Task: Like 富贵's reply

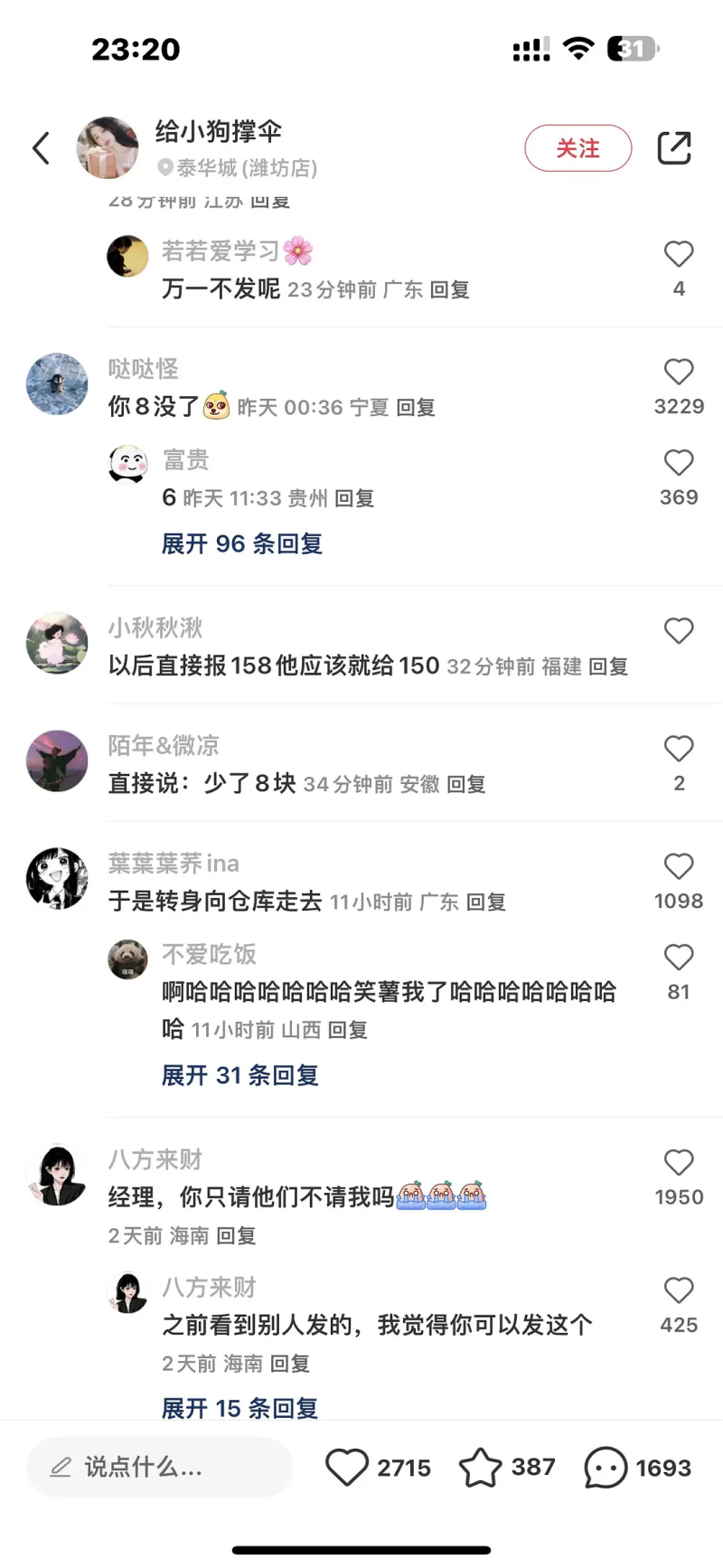Action: [679, 463]
